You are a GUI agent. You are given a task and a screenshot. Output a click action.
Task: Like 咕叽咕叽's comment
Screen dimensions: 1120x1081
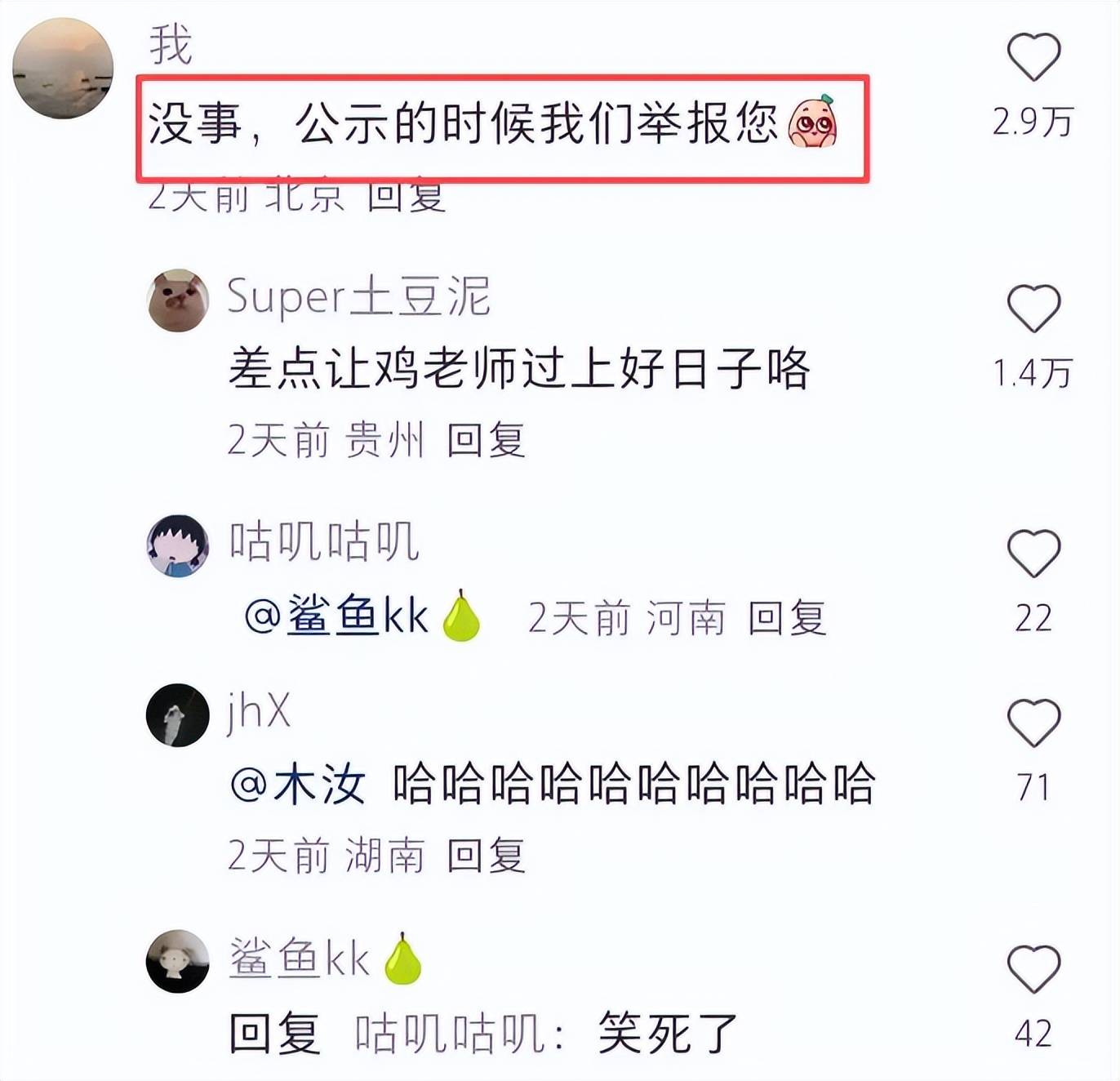(1033, 554)
